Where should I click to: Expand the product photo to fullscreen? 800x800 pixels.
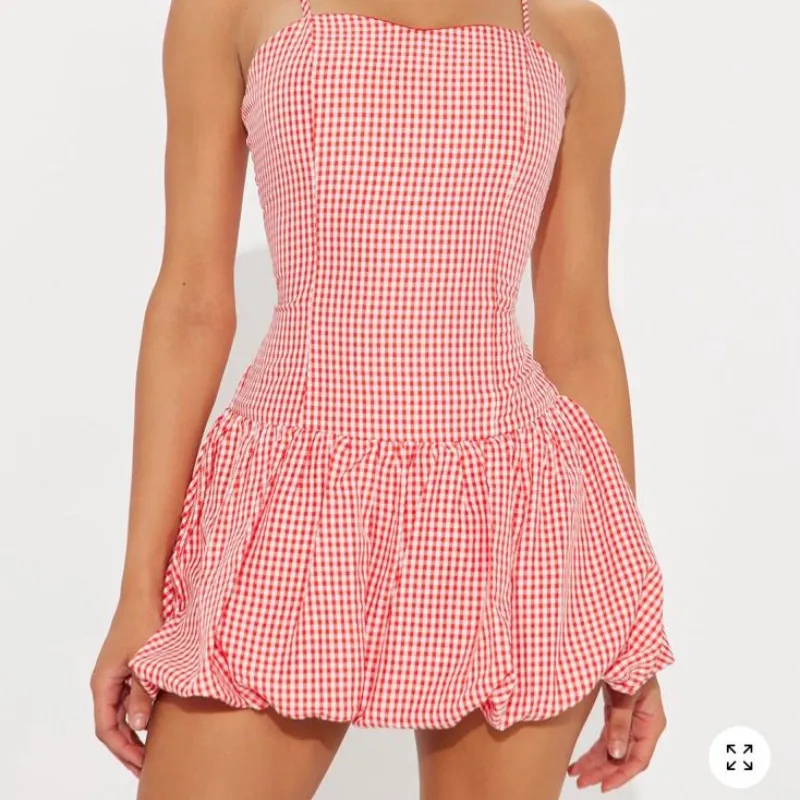[x=740, y=756]
